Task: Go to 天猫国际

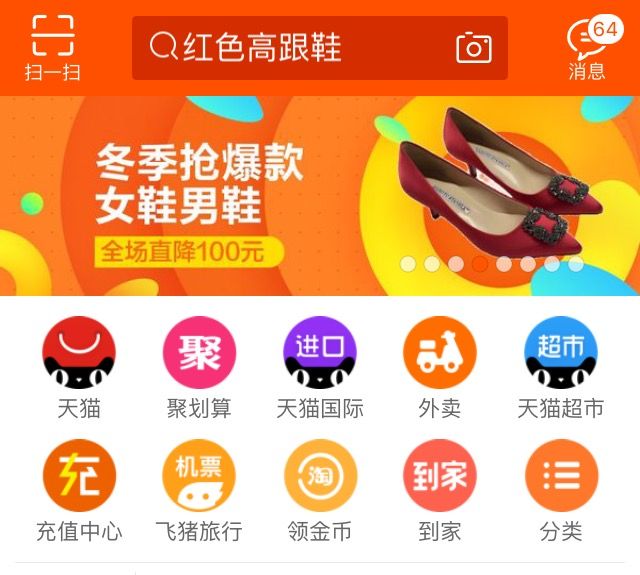Action: click(320, 367)
